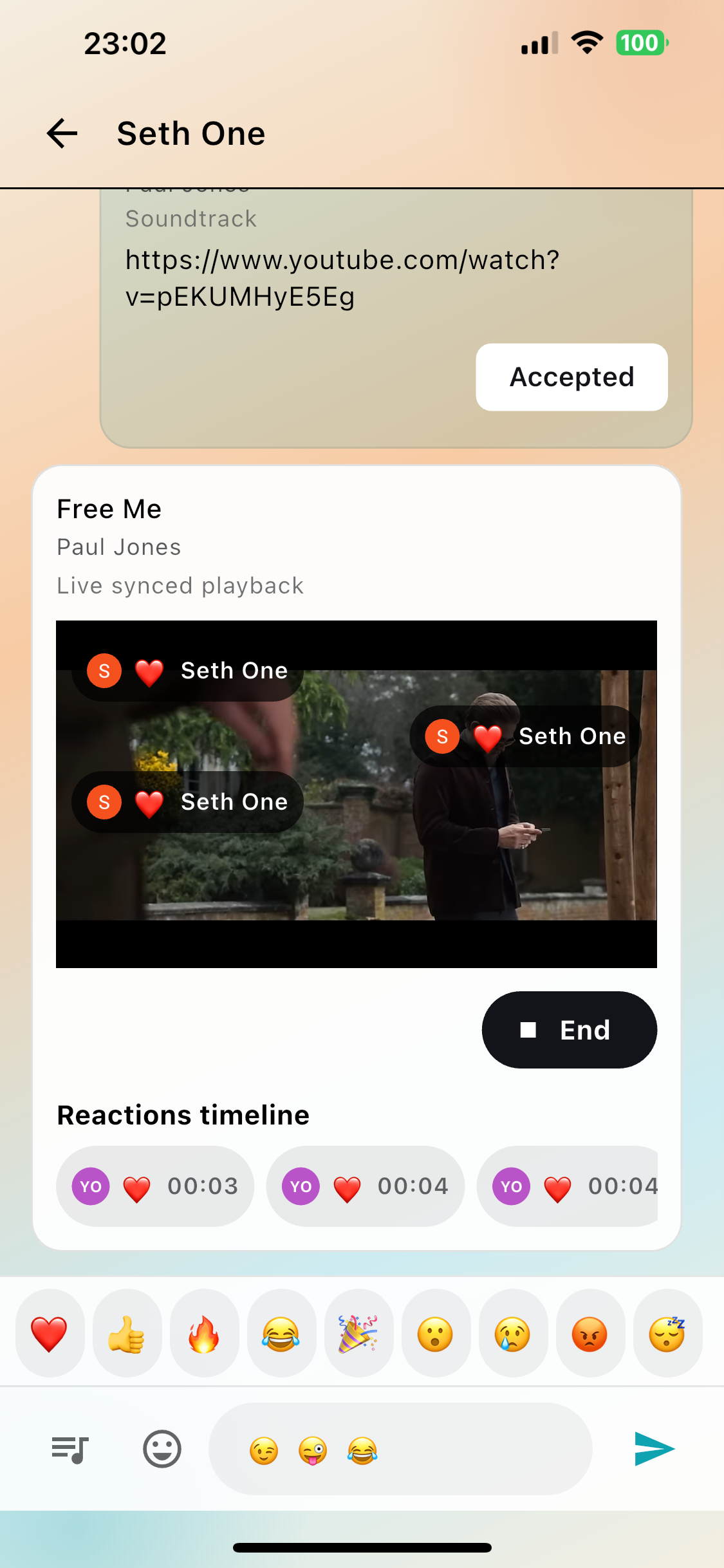Open the YouTube soundtrack link
This screenshot has width=724, height=1568.
(x=342, y=278)
